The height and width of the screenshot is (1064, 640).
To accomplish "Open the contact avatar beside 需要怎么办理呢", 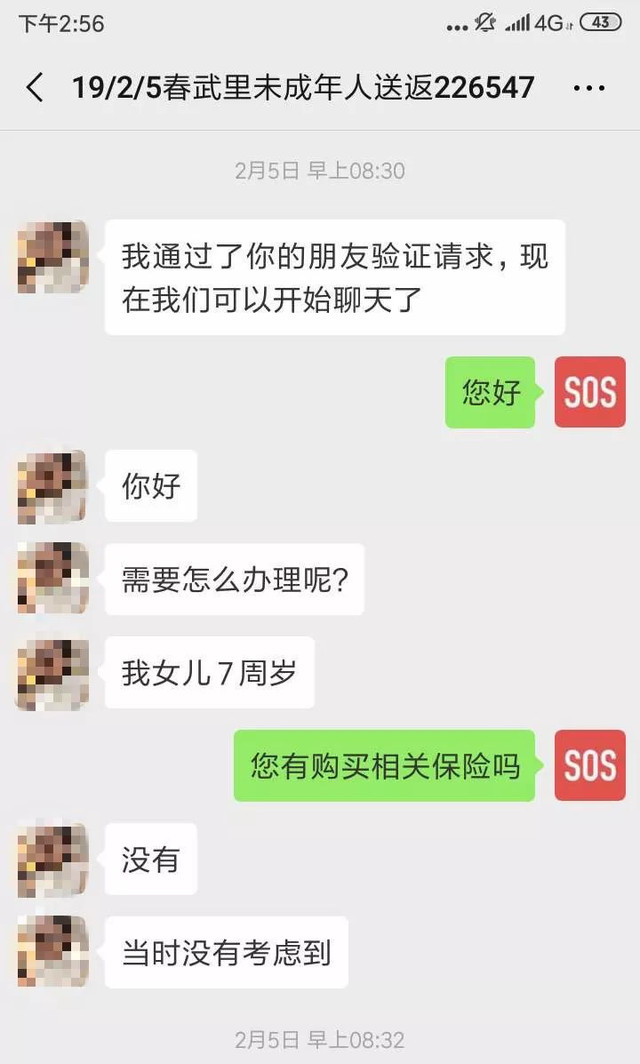I will pos(53,579).
